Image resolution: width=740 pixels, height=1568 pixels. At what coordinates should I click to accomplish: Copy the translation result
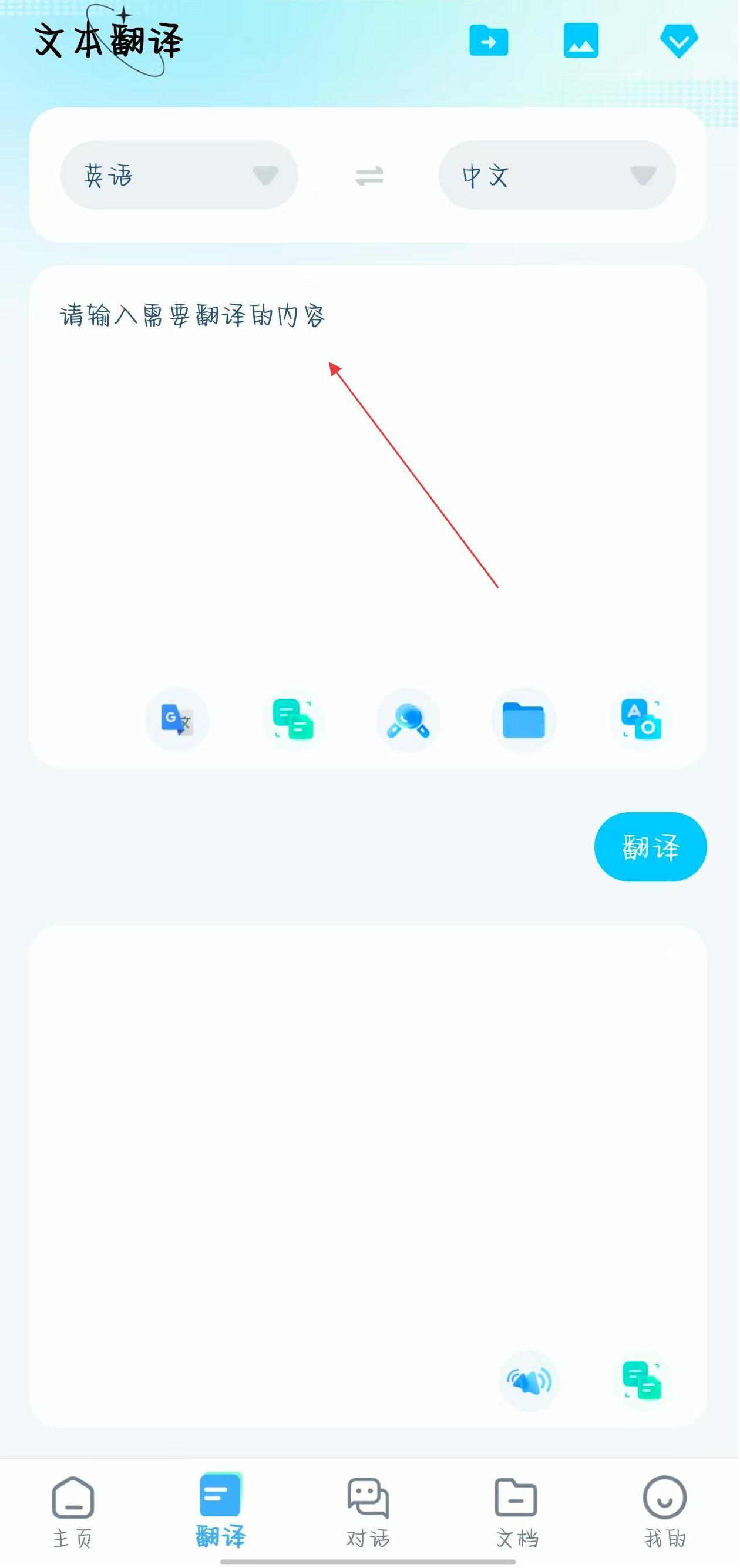click(x=641, y=1381)
